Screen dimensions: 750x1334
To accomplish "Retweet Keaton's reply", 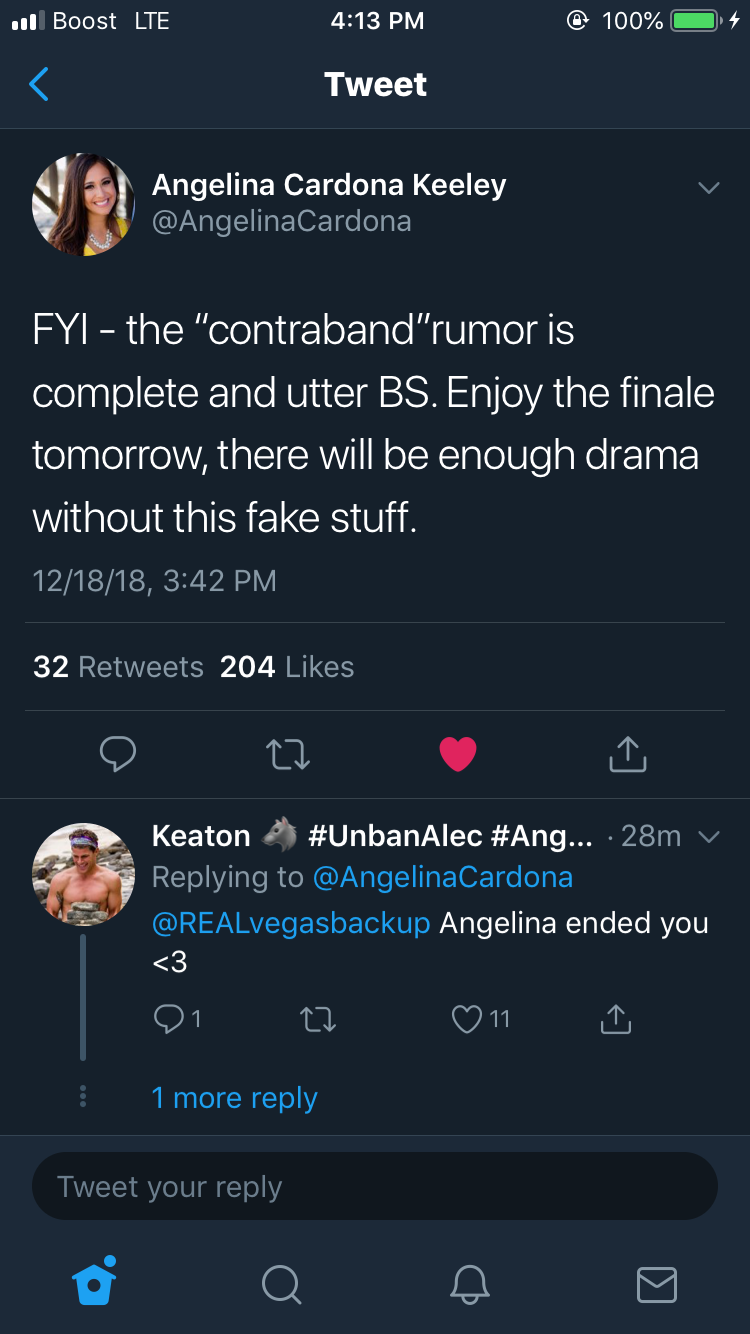I will coord(318,1019).
